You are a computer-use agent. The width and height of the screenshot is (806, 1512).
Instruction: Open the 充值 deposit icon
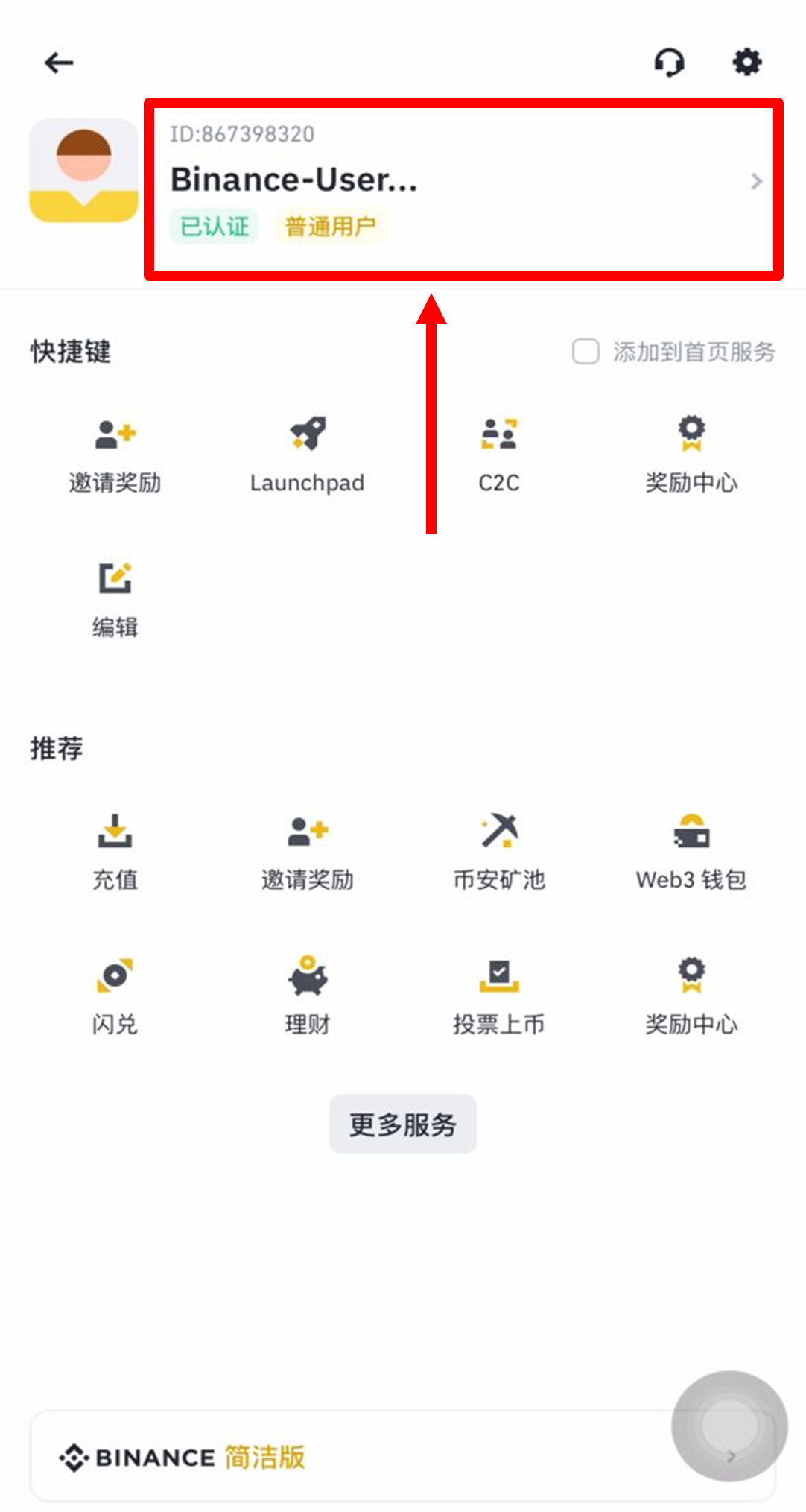pyautogui.click(x=114, y=833)
